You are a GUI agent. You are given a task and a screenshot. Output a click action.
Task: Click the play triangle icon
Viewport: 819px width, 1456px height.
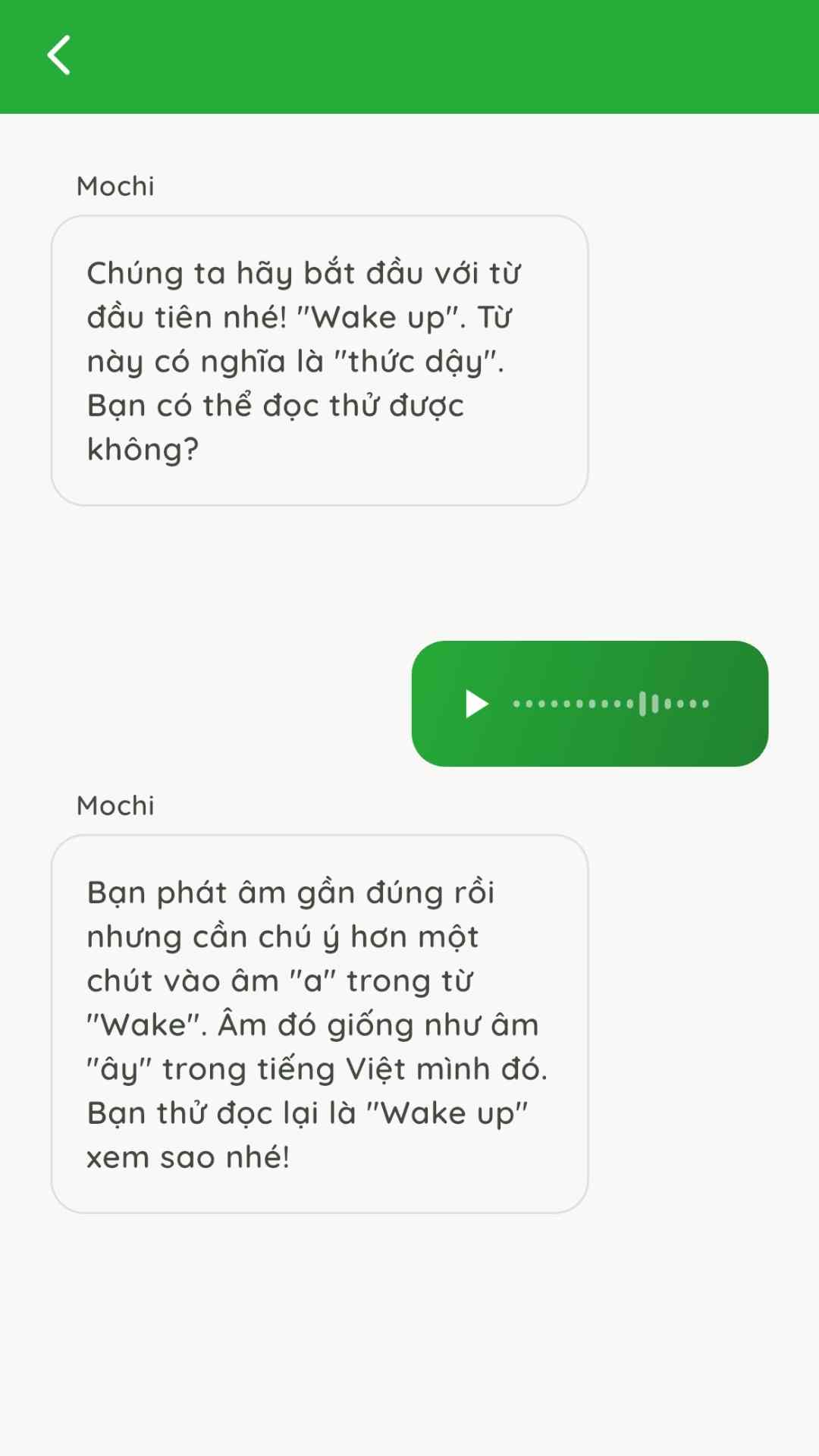(475, 704)
